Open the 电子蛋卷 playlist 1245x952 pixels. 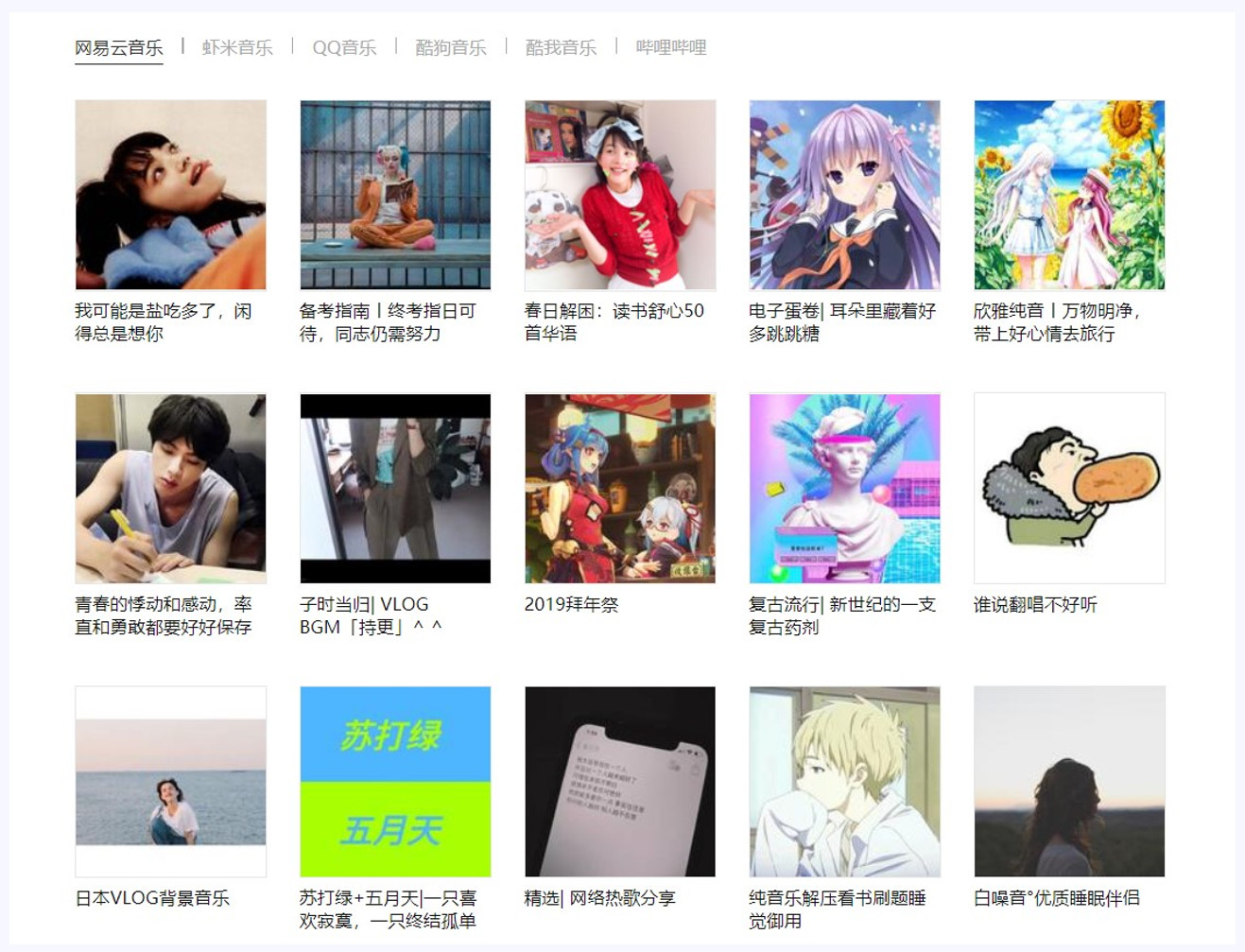pyautogui.click(x=844, y=195)
